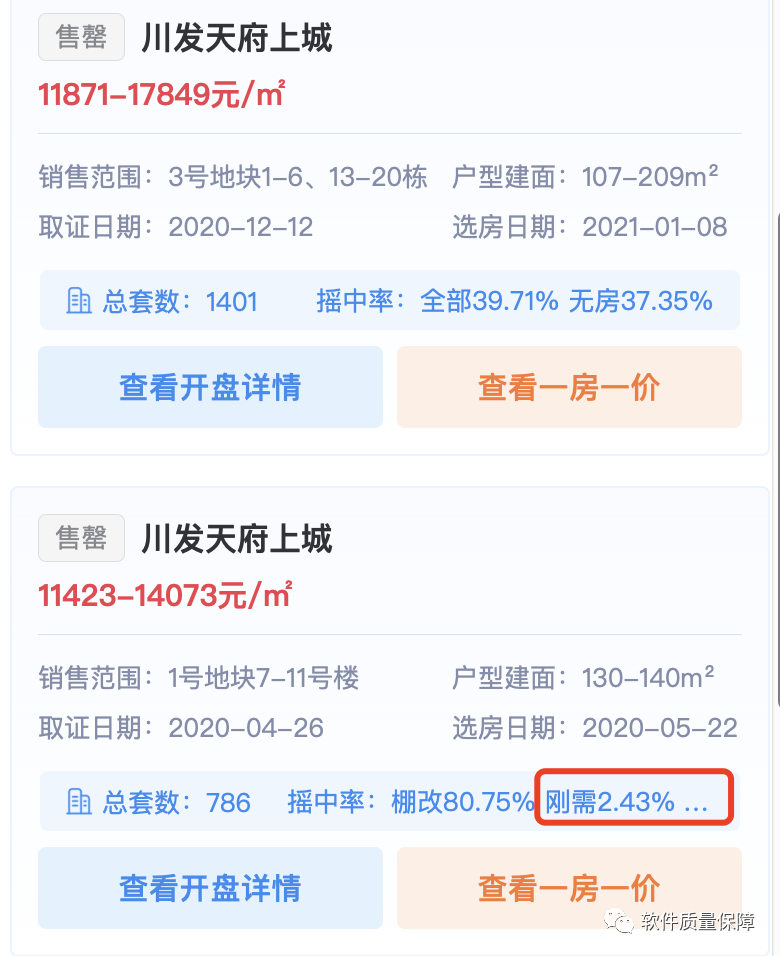780x956 pixels.
Task: Open 查看开盘详情 for the first listing
Action: [210, 389]
